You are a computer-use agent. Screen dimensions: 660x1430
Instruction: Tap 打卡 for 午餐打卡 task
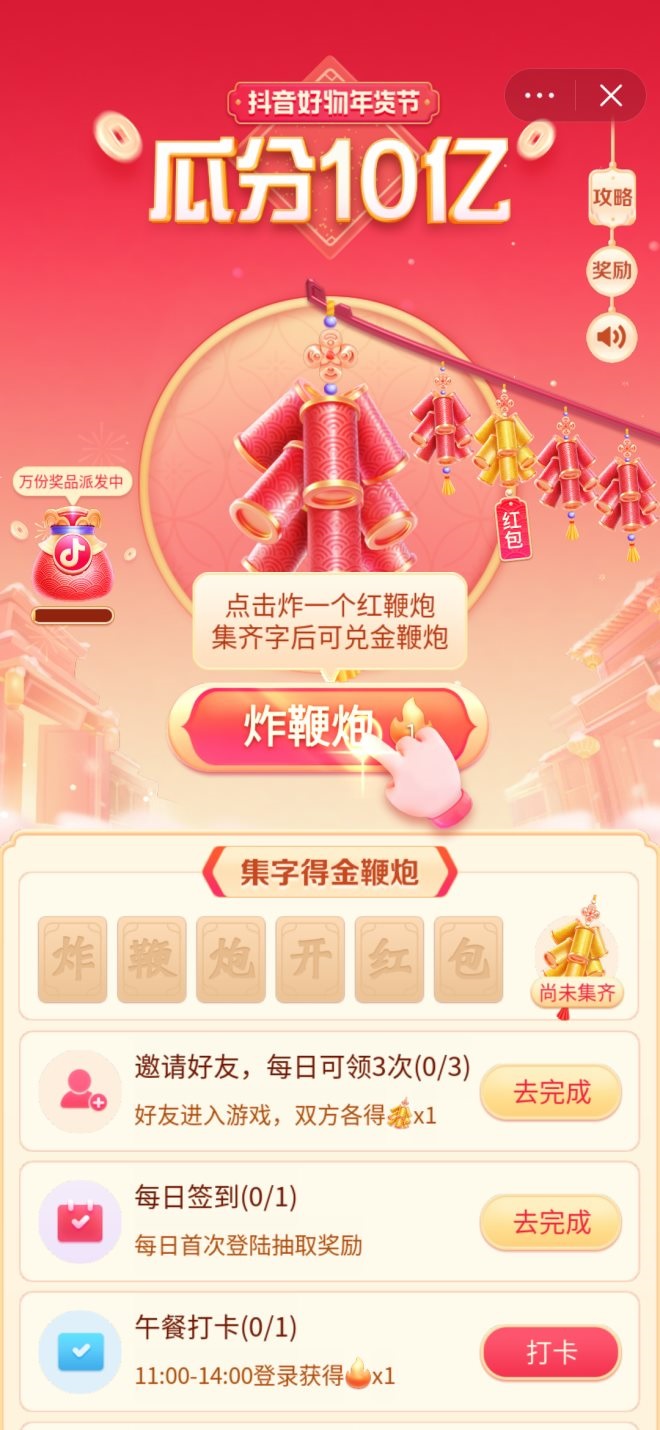(551, 1353)
